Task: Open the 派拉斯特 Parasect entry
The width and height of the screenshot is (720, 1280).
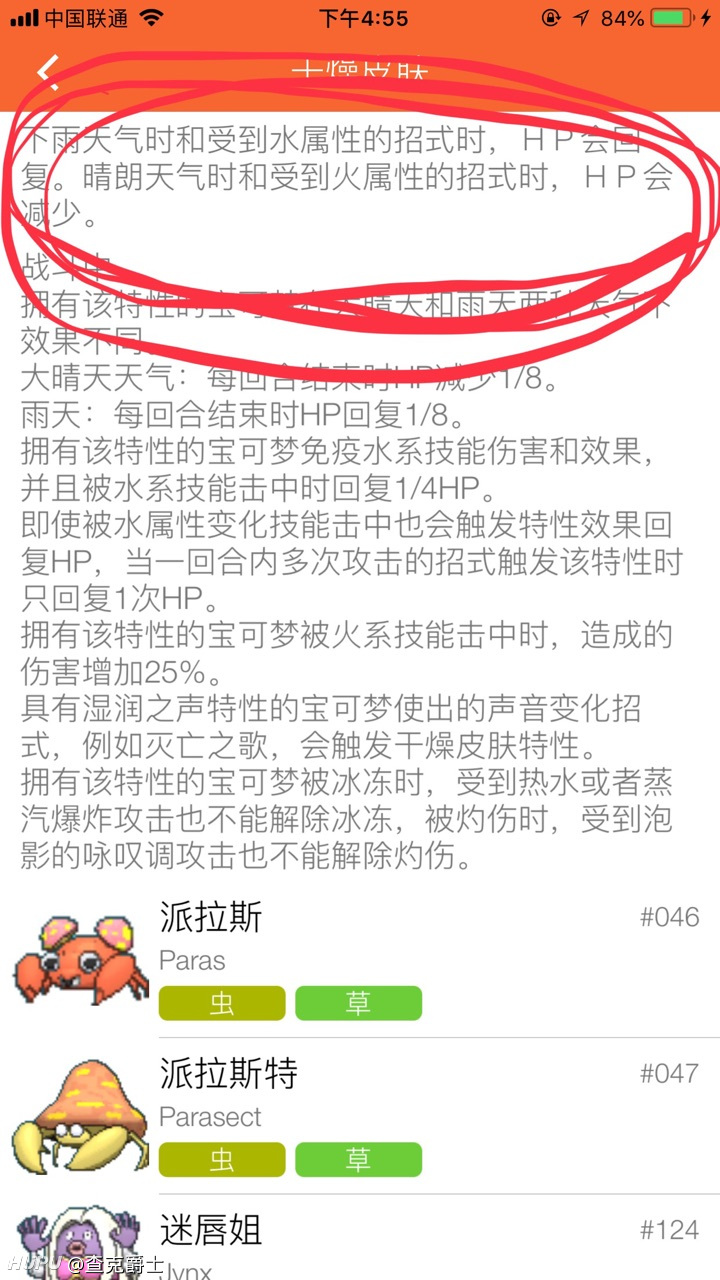Action: (360, 1116)
